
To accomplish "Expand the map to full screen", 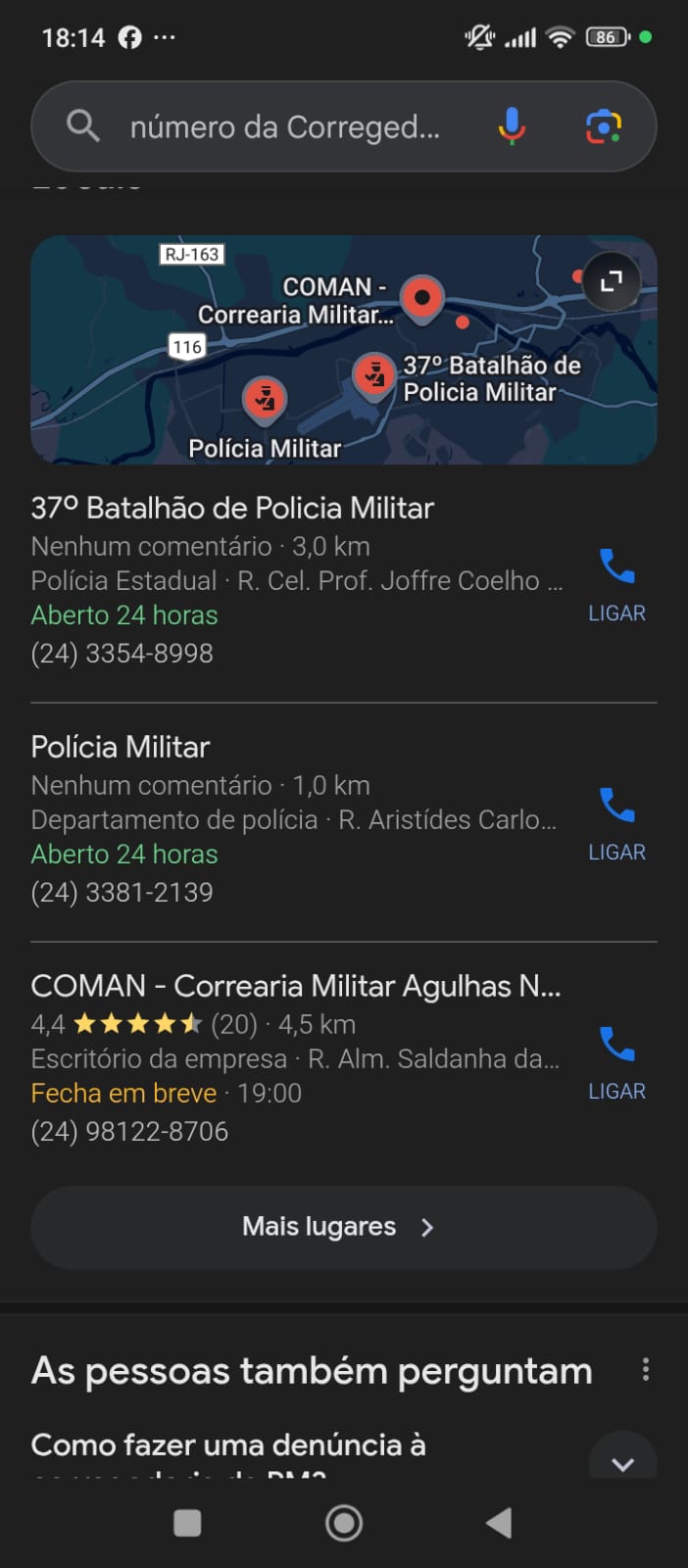I will coord(612,282).
